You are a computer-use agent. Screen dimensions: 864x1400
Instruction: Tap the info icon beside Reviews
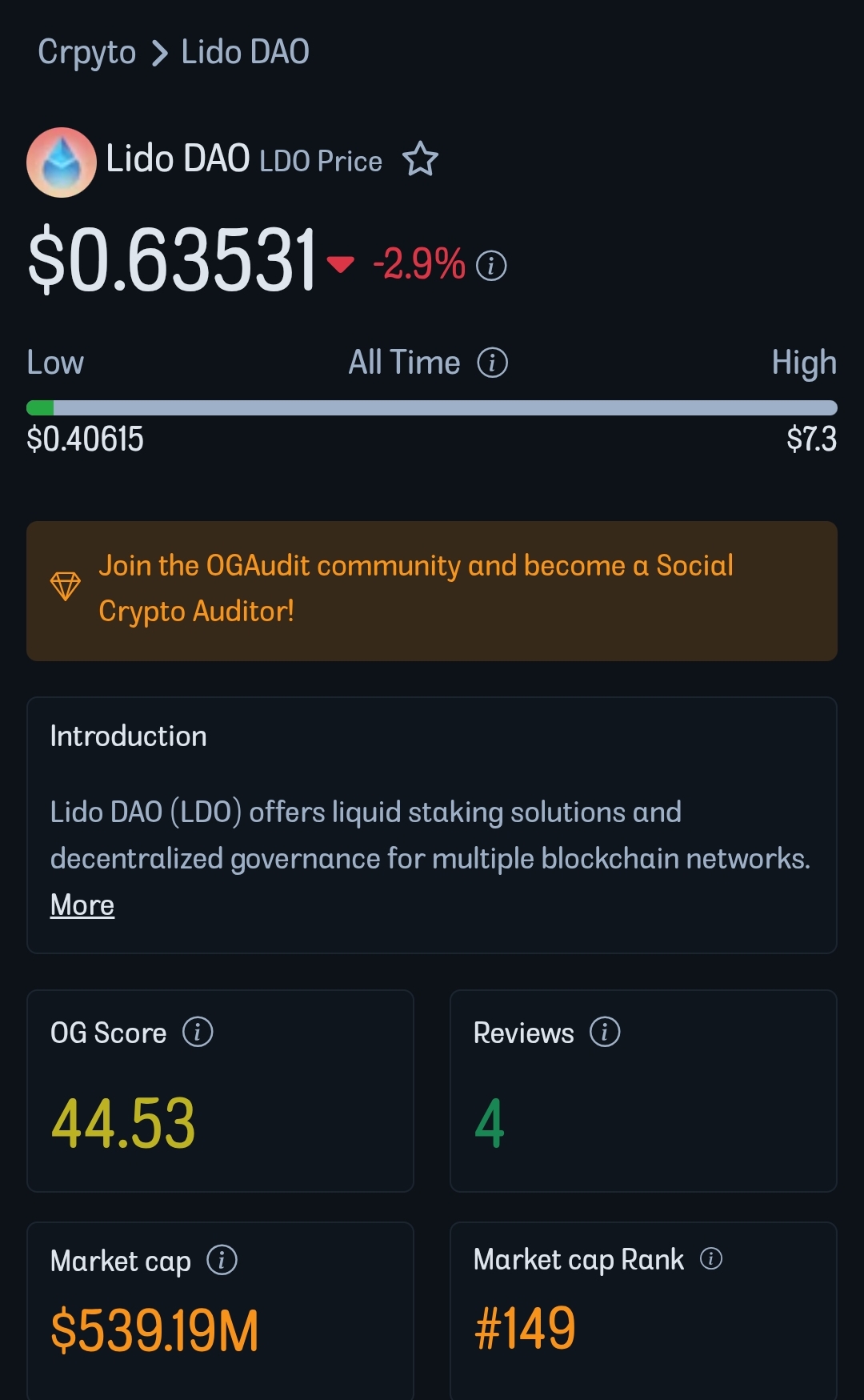tap(605, 1032)
